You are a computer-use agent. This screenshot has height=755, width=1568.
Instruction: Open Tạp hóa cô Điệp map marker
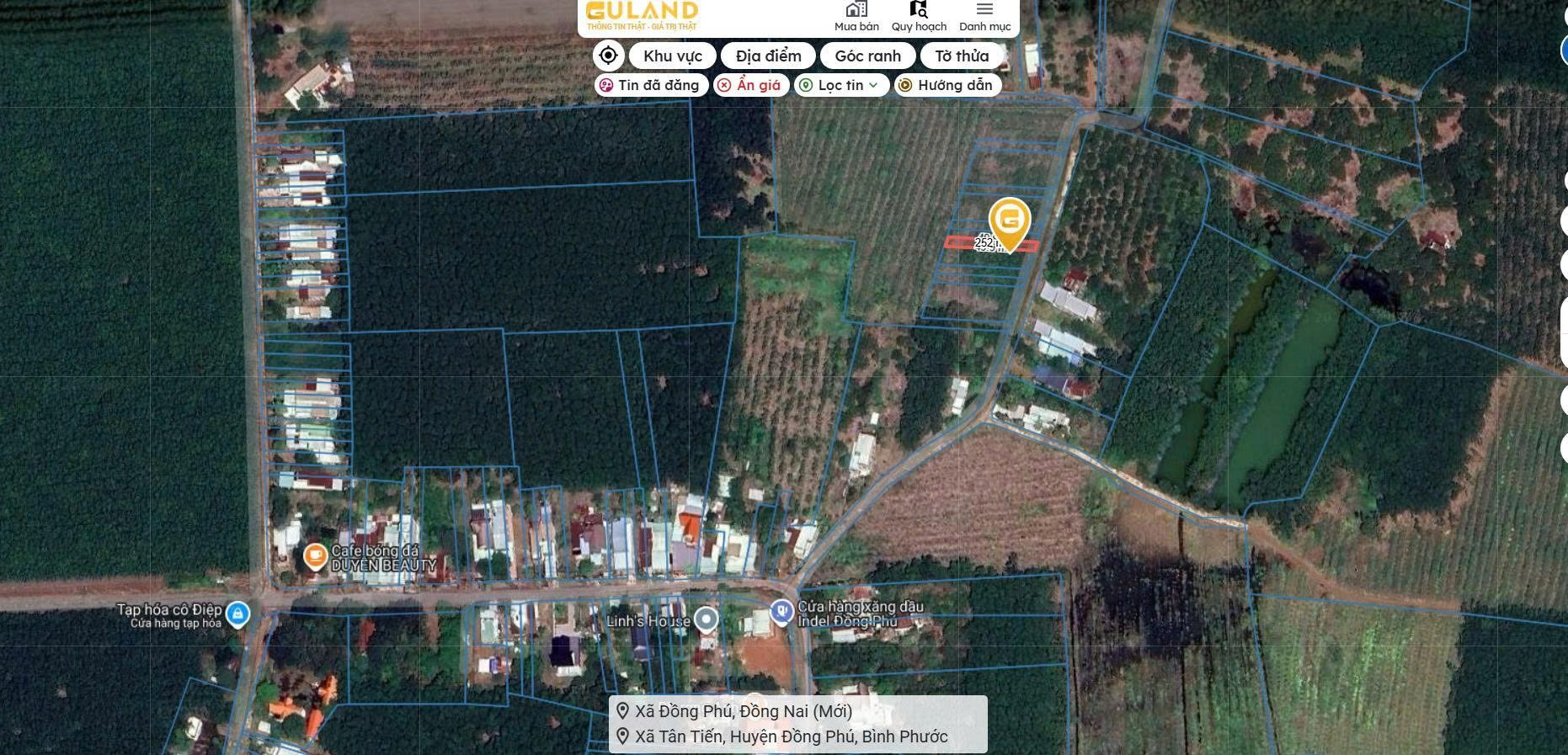point(238,614)
